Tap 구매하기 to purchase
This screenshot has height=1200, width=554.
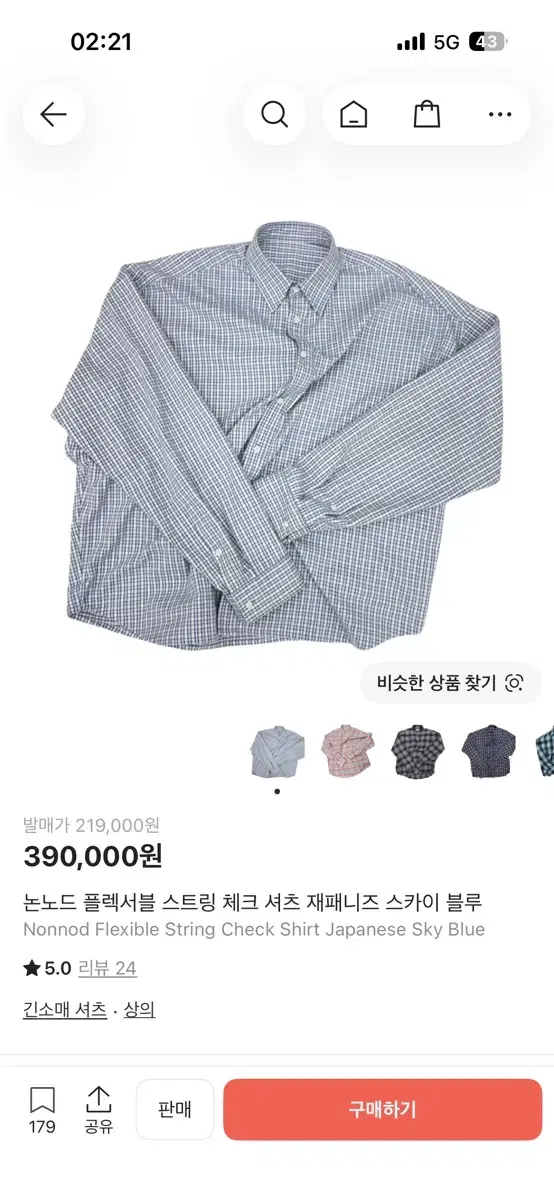pyautogui.click(x=383, y=1110)
